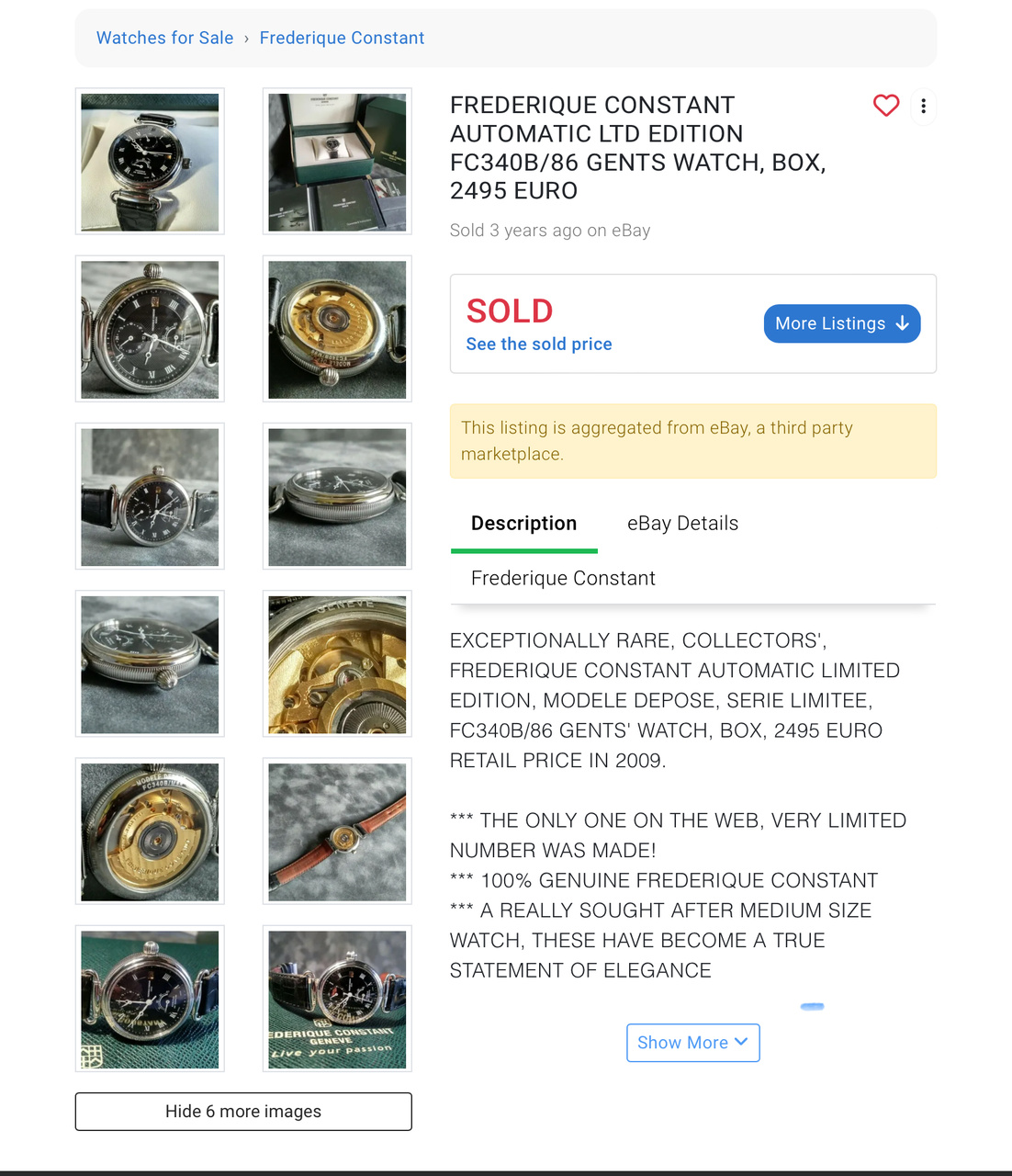Open the Frederique Constant breadcrumb link

click(342, 38)
